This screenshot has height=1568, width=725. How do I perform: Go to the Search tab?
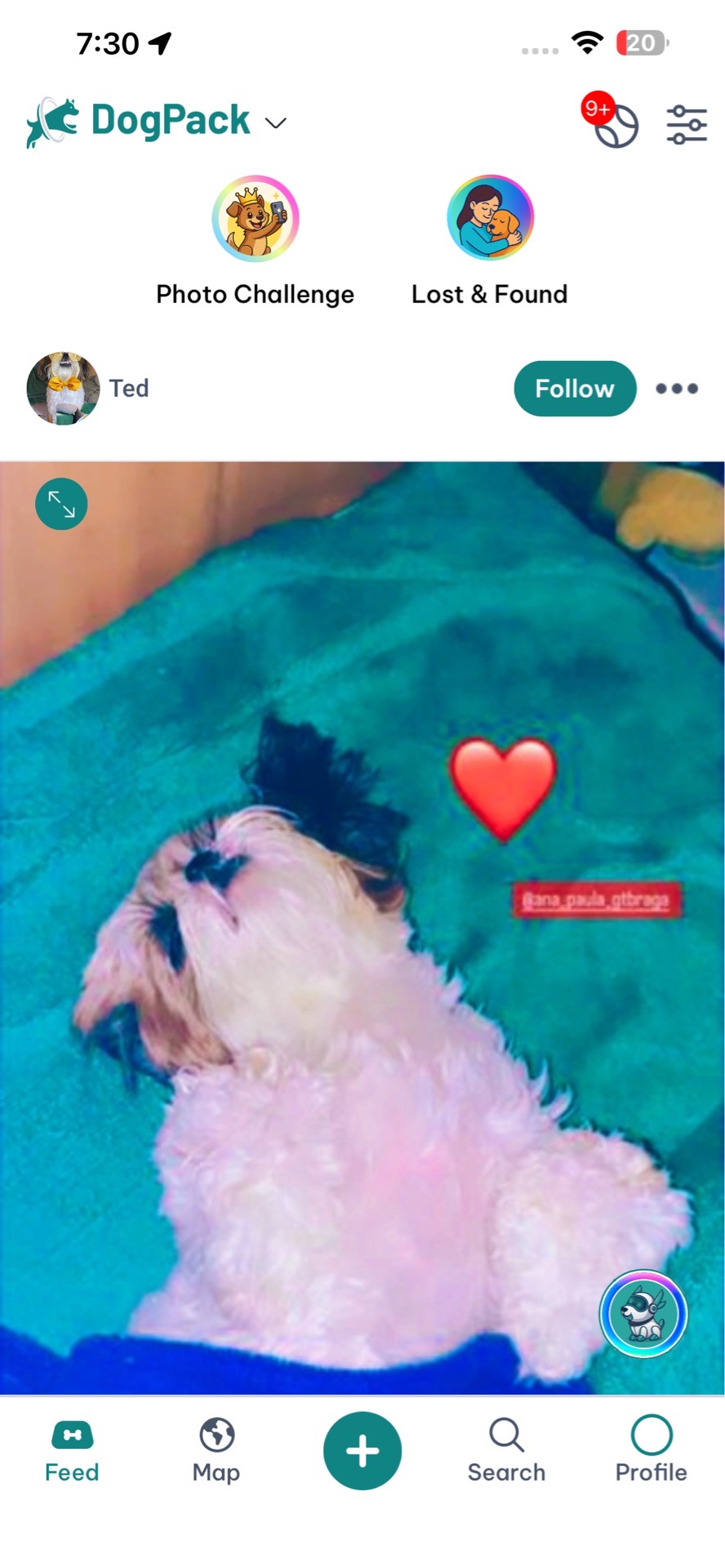(x=506, y=1450)
